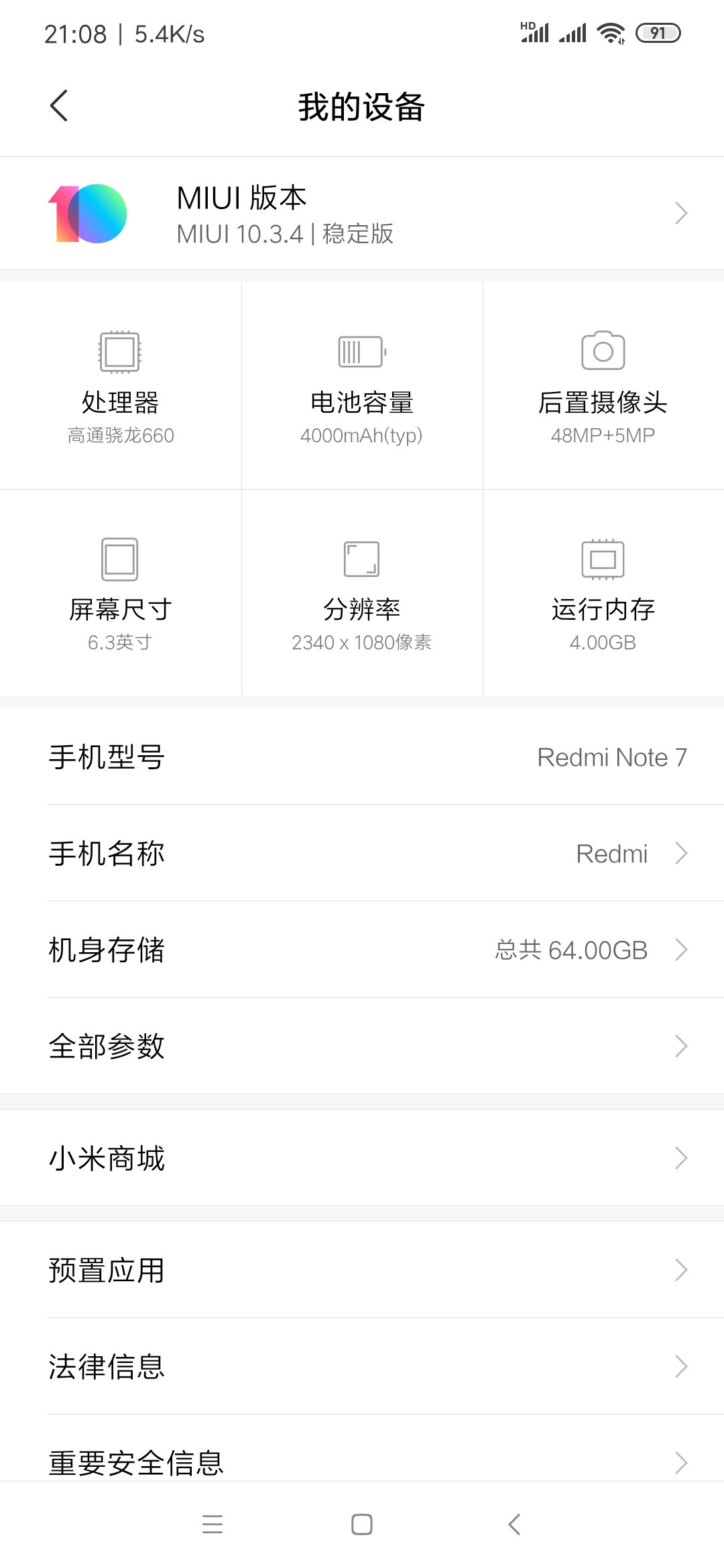Open 手机名称 setting
Image resolution: width=724 pixels, height=1568 pixels.
point(362,853)
